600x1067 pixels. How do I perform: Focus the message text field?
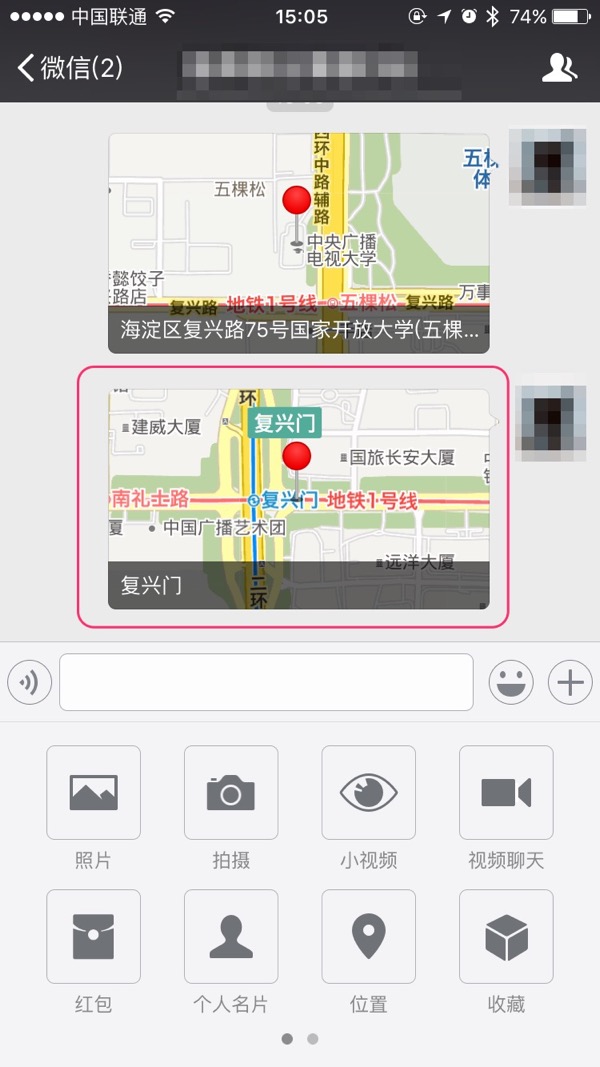266,682
